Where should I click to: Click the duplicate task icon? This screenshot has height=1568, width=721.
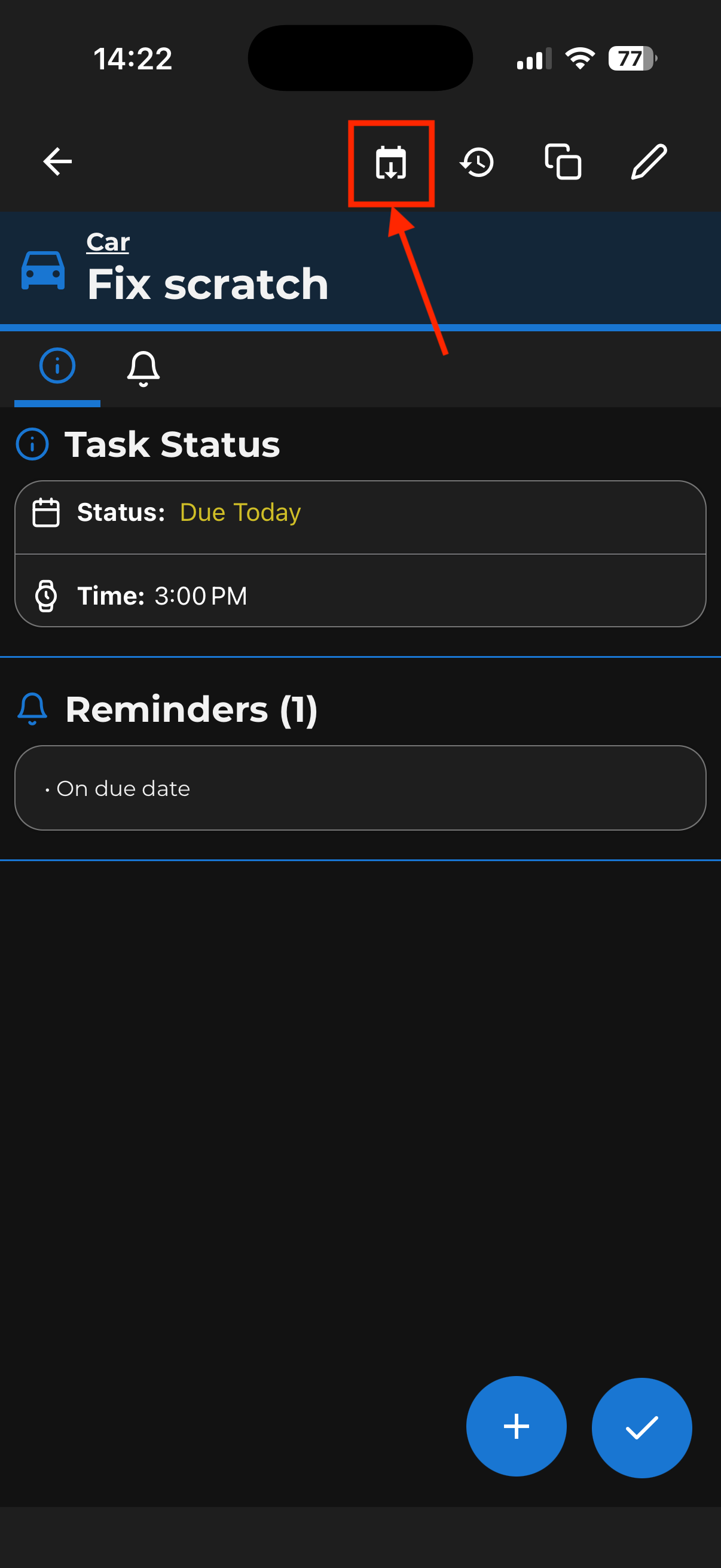[x=563, y=161]
